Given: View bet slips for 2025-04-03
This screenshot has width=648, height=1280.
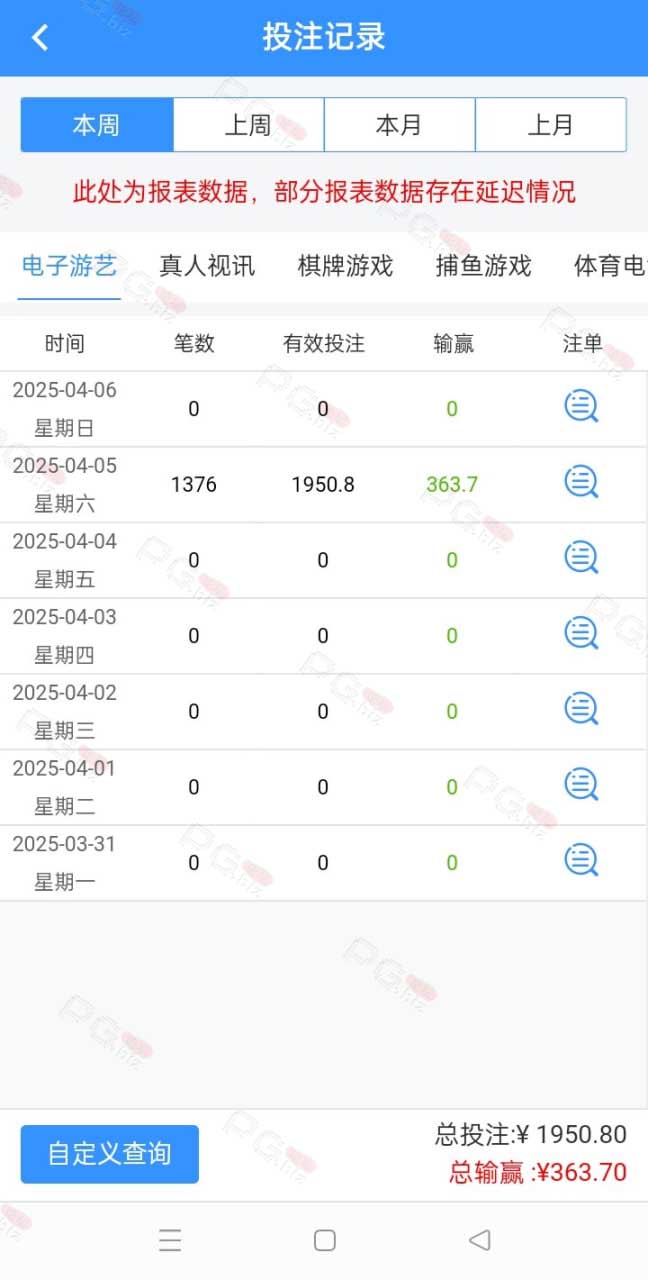Looking at the screenshot, I should pos(581,633).
